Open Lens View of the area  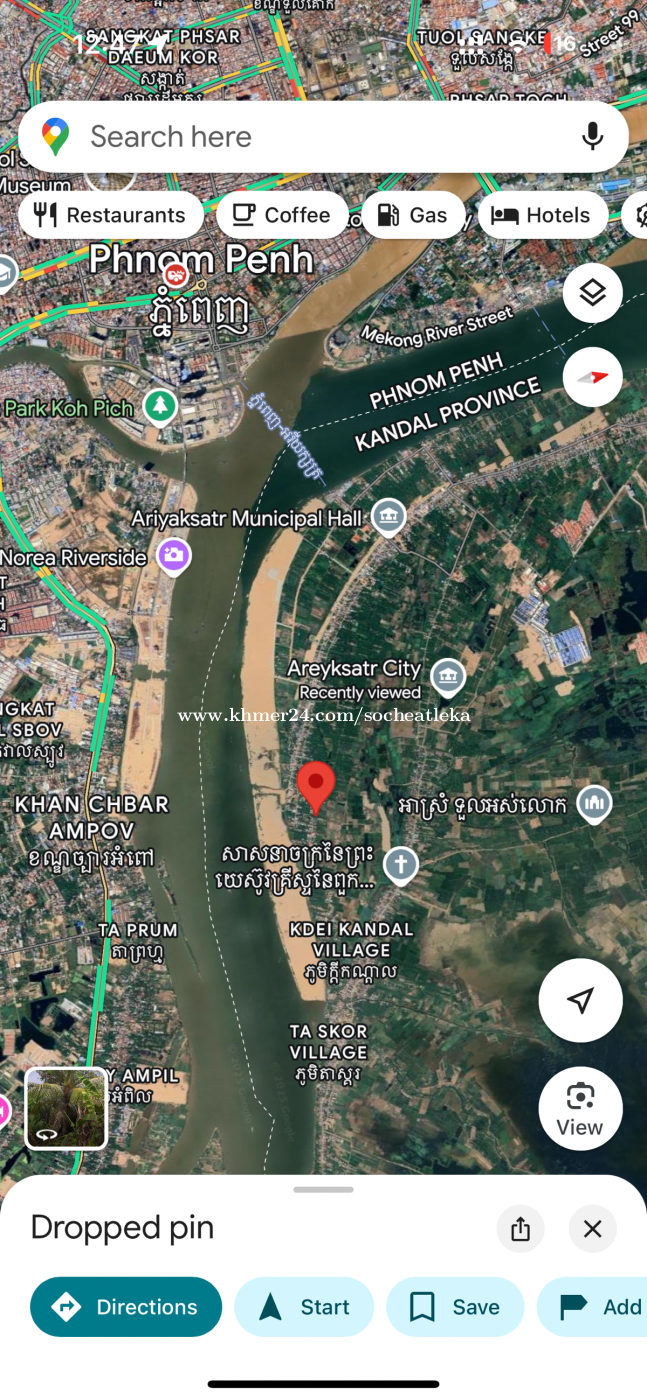pos(580,1108)
